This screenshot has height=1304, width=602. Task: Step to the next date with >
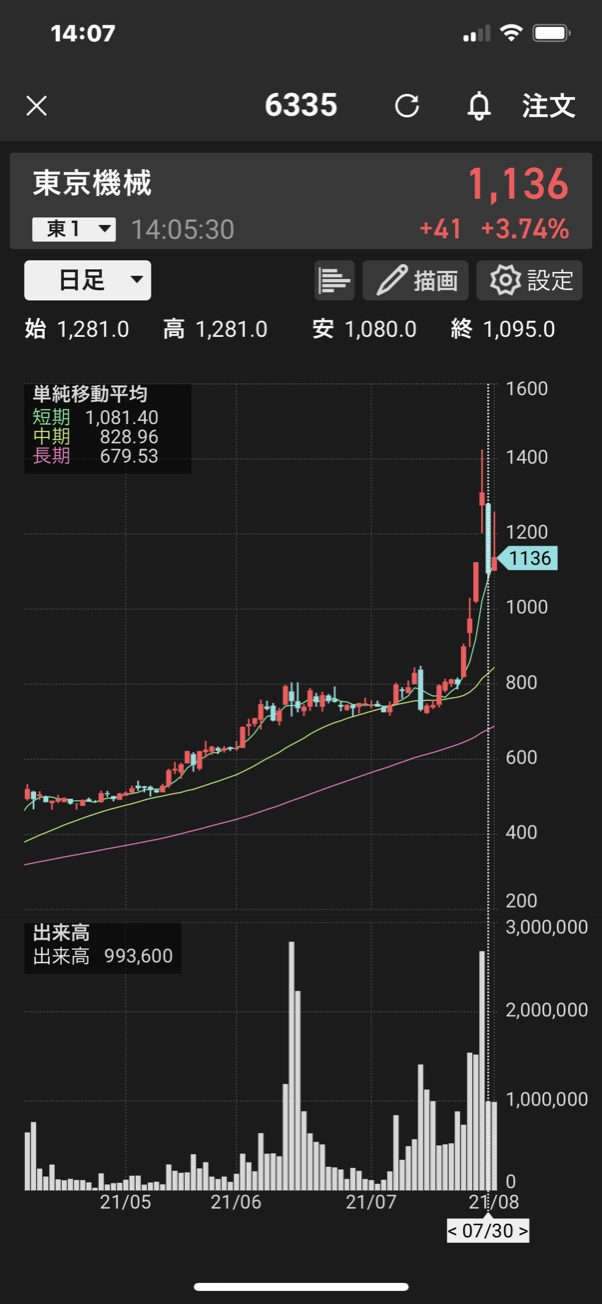[522, 1231]
